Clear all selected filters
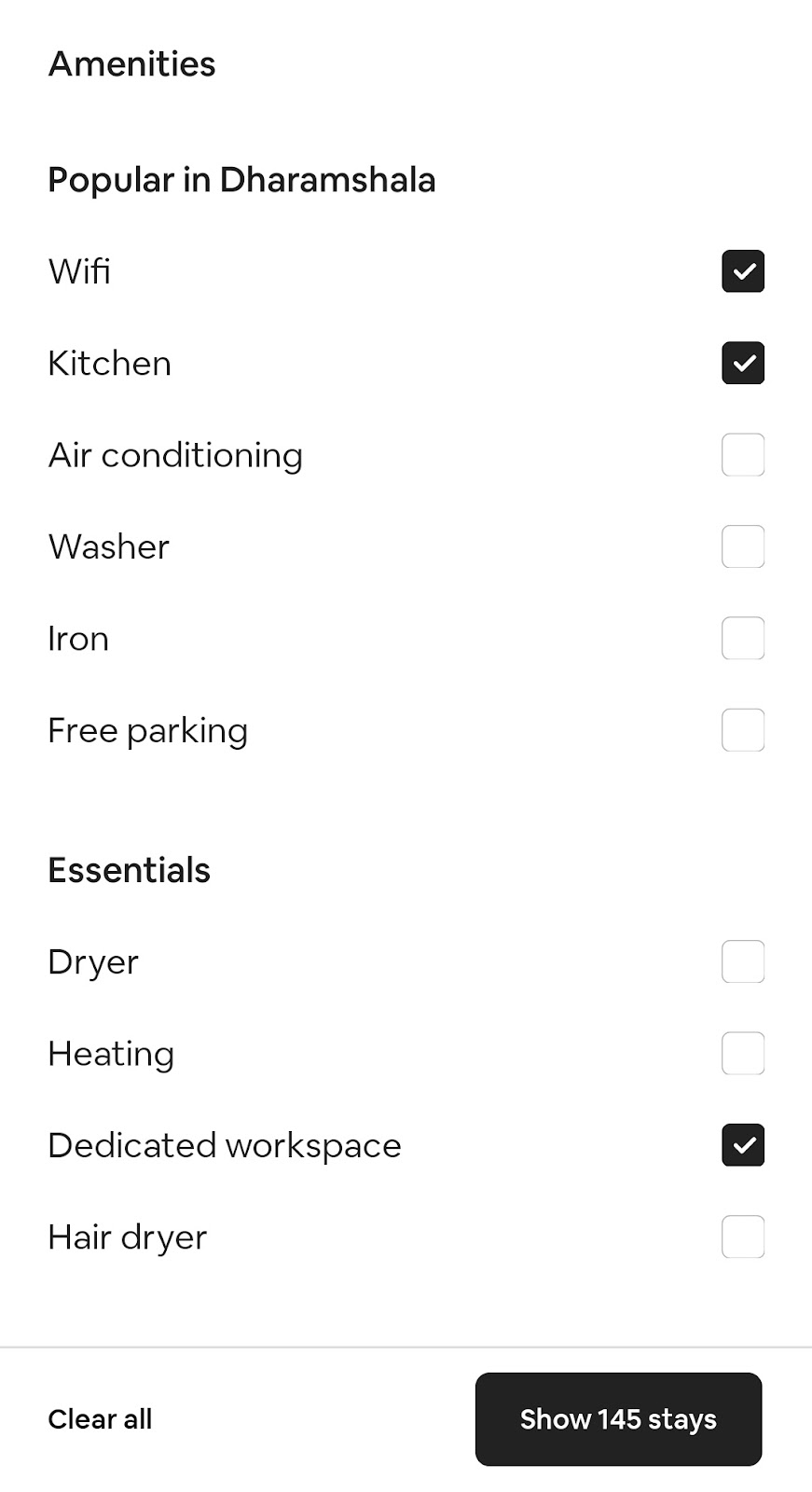 pos(100,1419)
